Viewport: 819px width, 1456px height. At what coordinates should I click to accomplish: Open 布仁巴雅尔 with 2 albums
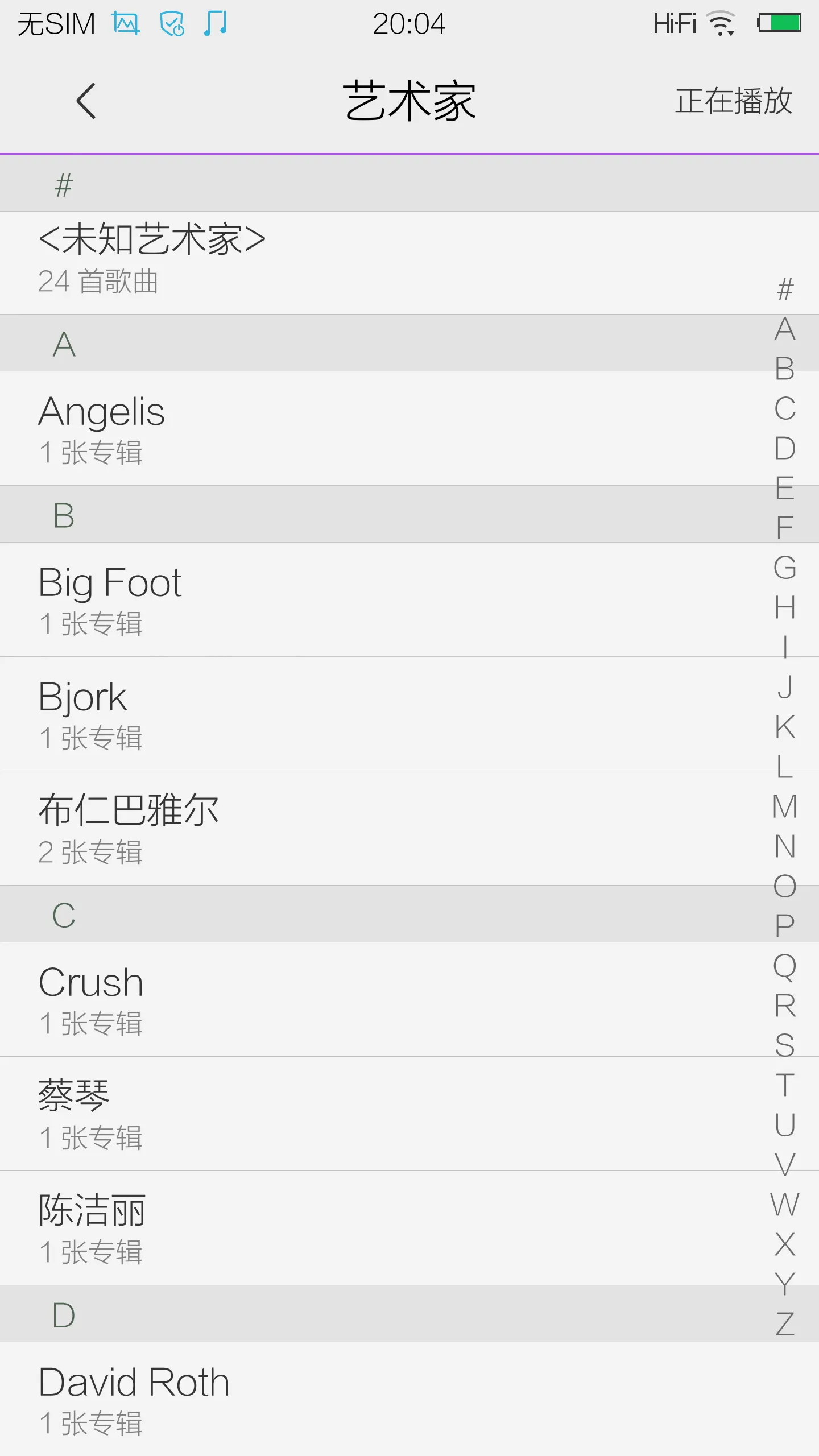coord(409,828)
